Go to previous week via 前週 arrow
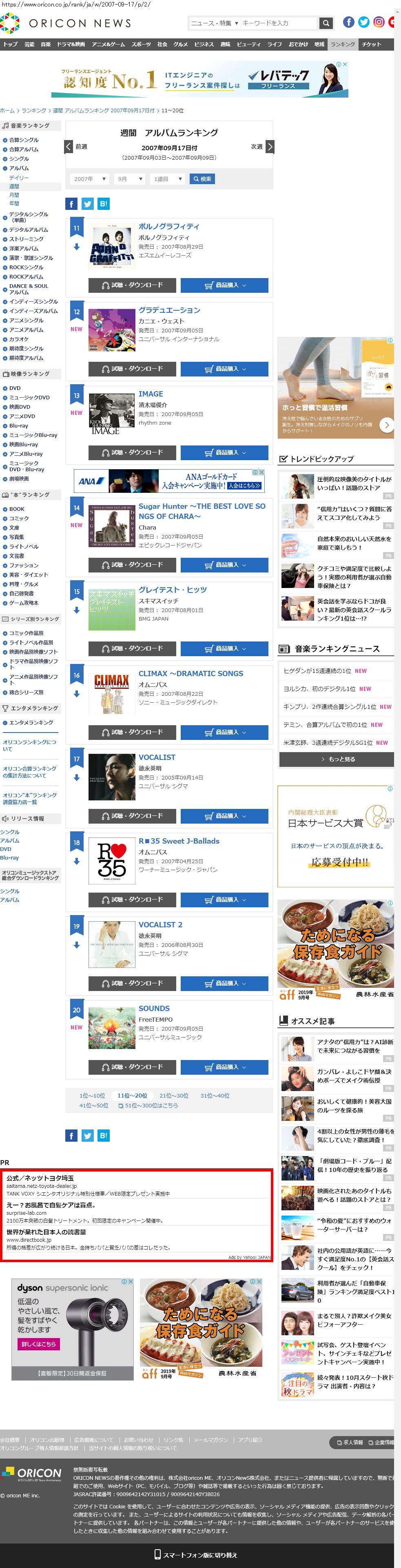Image resolution: width=401 pixels, height=1568 pixels. (x=69, y=147)
